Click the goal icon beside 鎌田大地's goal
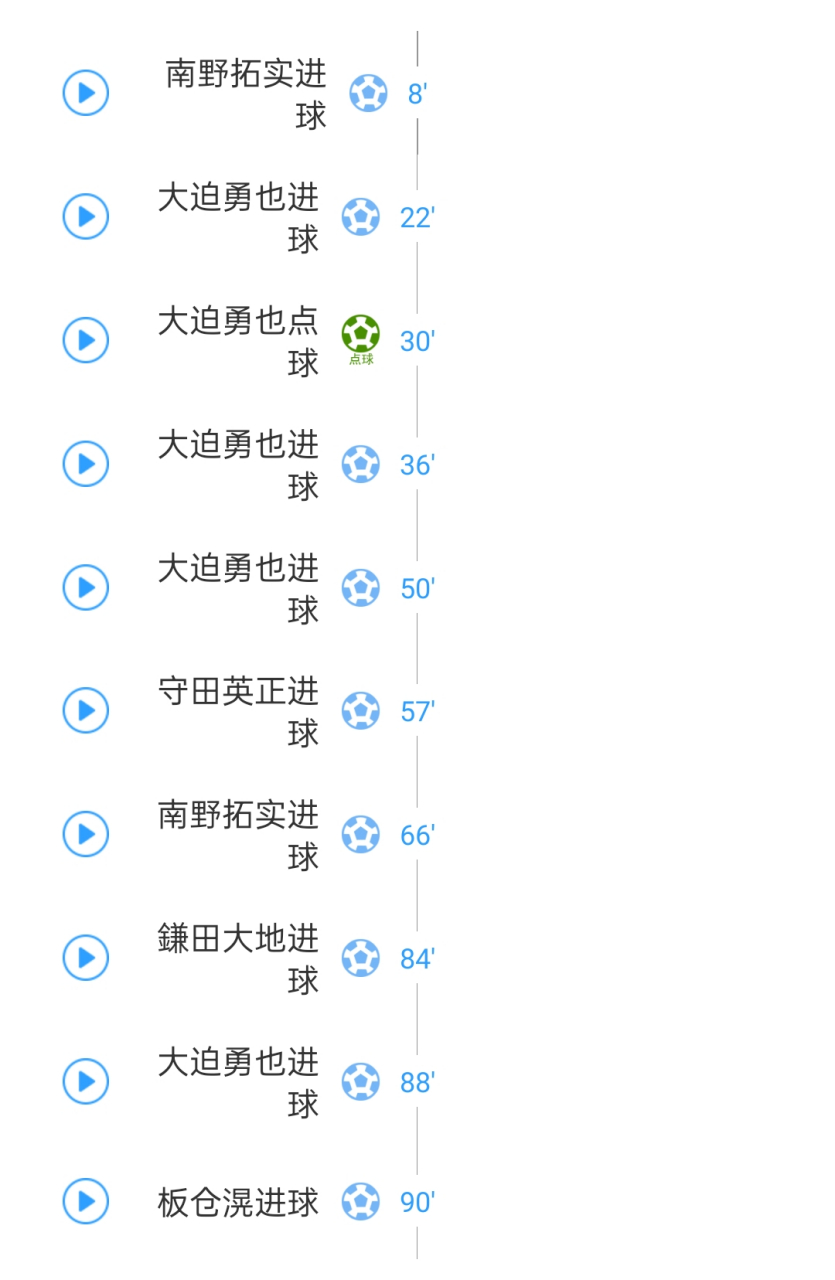 [360, 957]
